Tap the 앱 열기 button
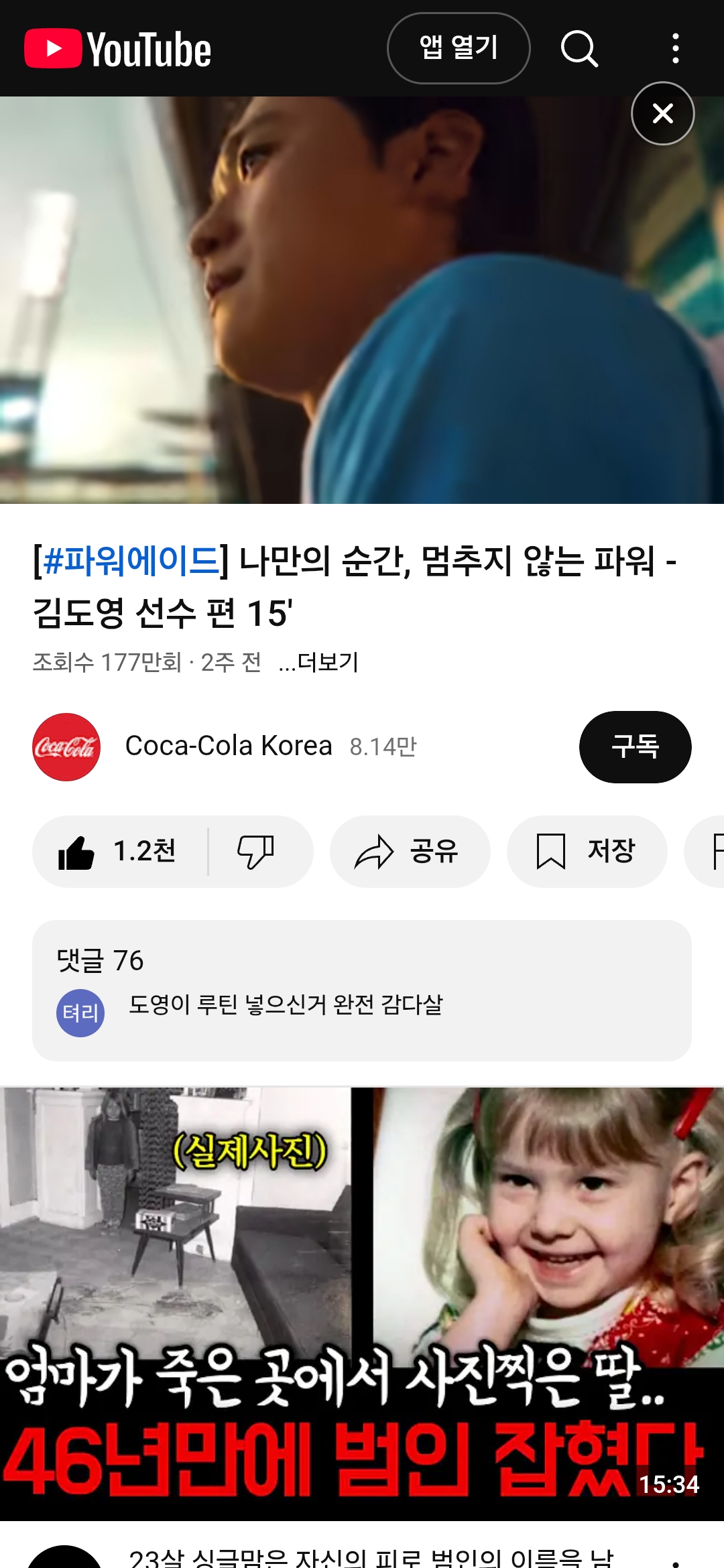The image size is (724, 1568). coord(459,48)
